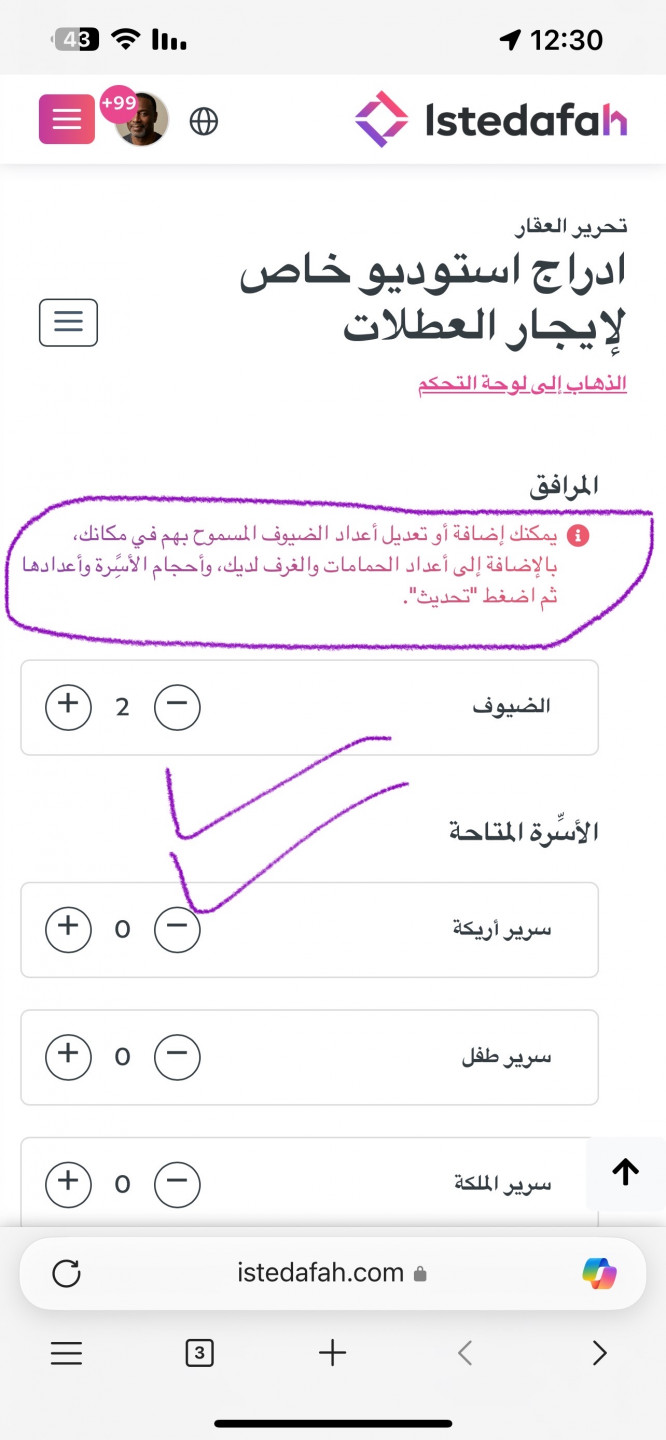Viewport: 666px width, 1440px height.
Task: Open the user profile avatar
Action: pos(141,120)
